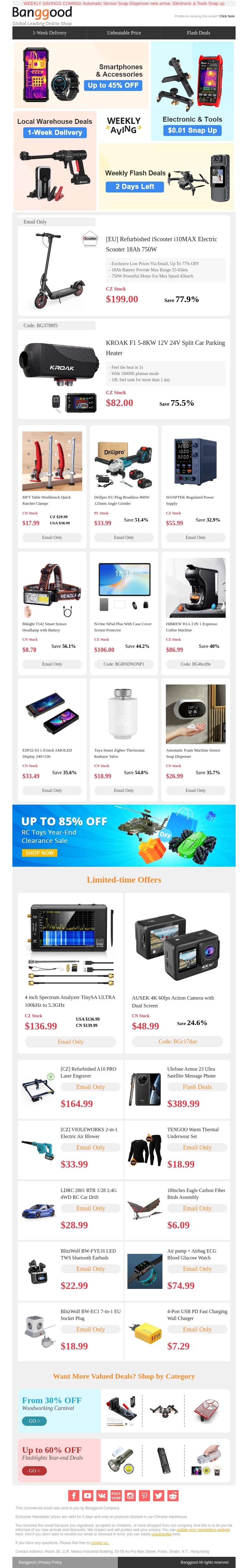
Task: Tap Email Only under MFT Workbench Ratchet Clamps
Action: tap(52, 537)
